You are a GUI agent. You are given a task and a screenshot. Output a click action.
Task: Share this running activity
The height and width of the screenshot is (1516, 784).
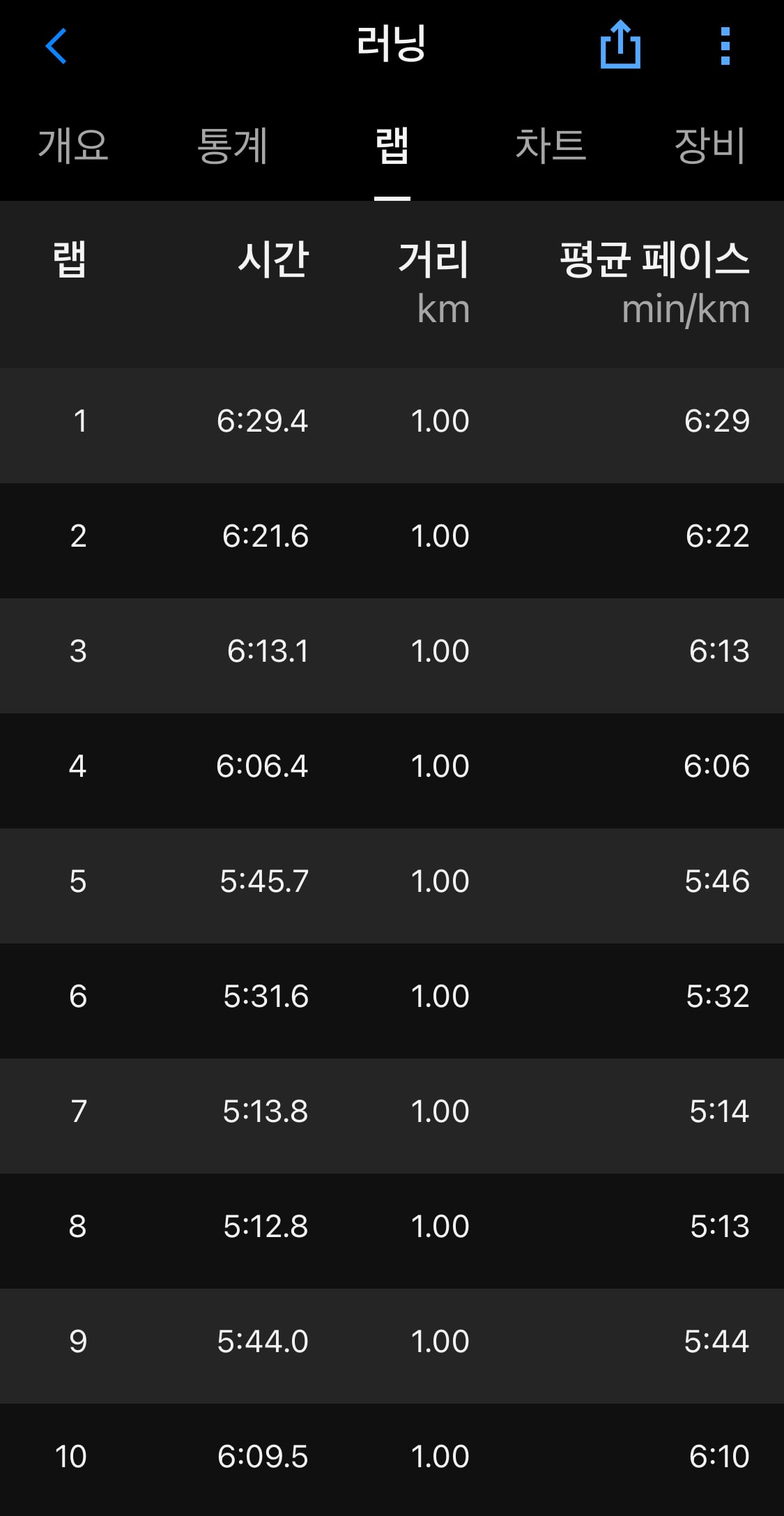[x=620, y=45]
